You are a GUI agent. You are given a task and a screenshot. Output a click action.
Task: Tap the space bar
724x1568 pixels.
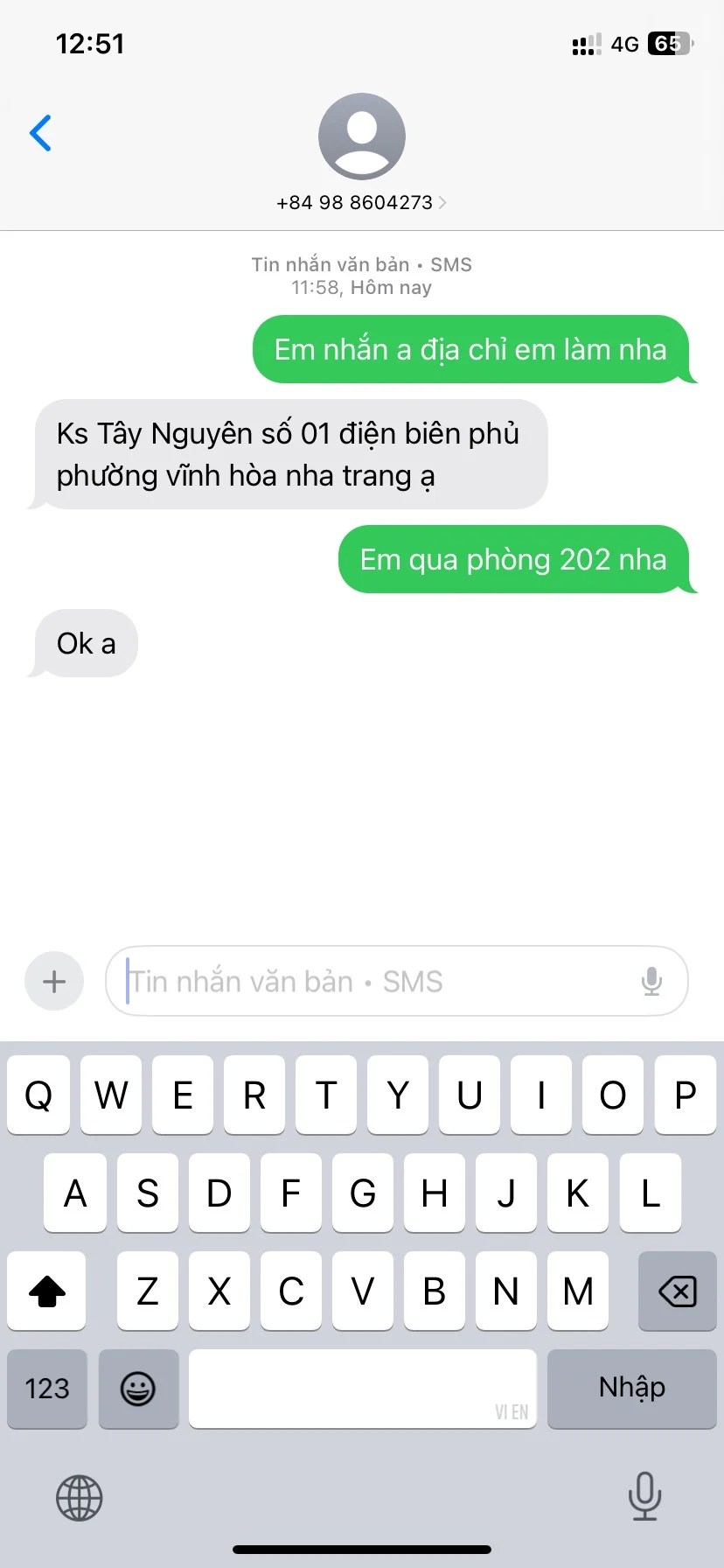(362, 1389)
